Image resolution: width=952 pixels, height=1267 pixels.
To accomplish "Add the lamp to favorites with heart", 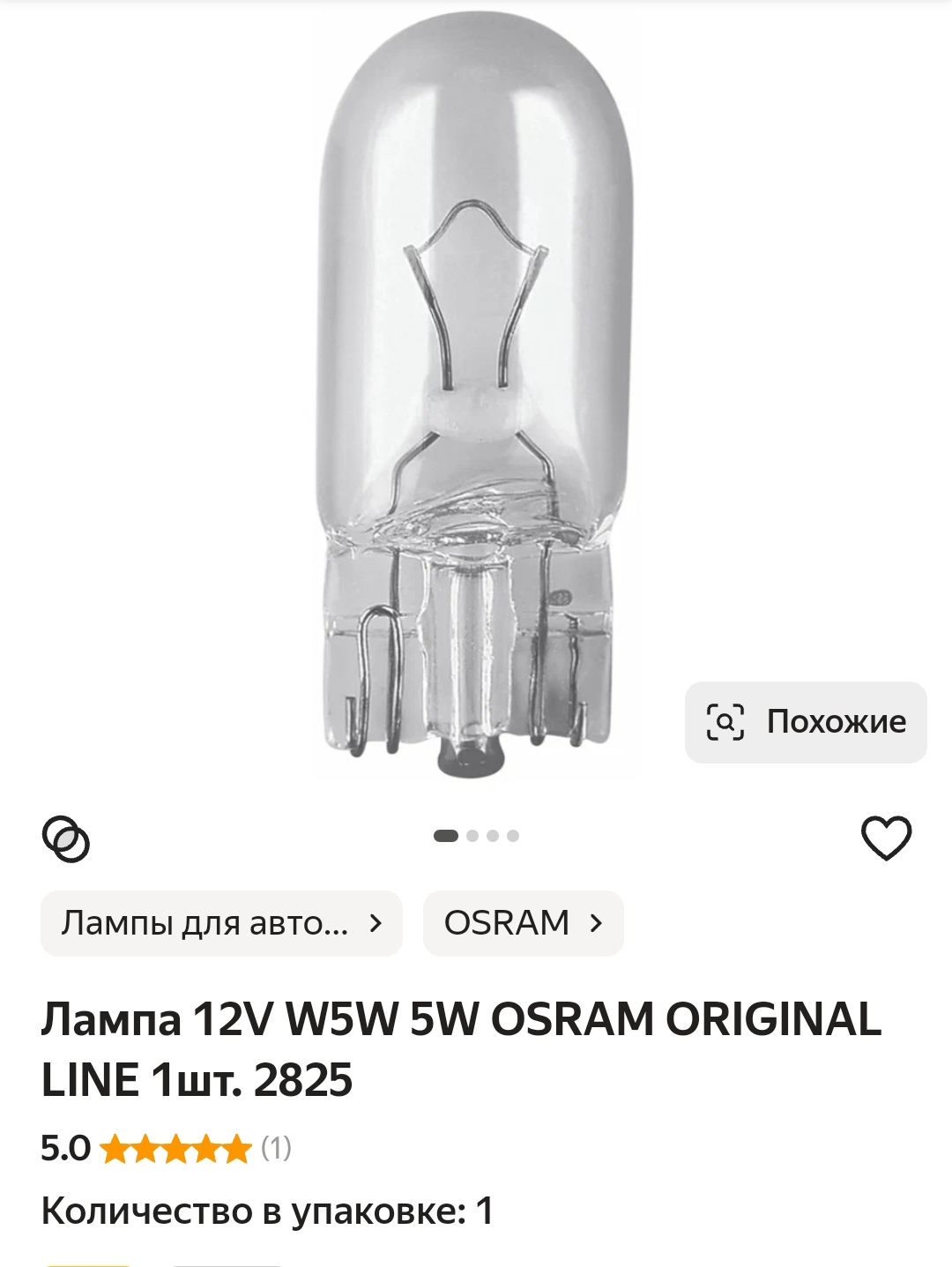I will [x=885, y=837].
